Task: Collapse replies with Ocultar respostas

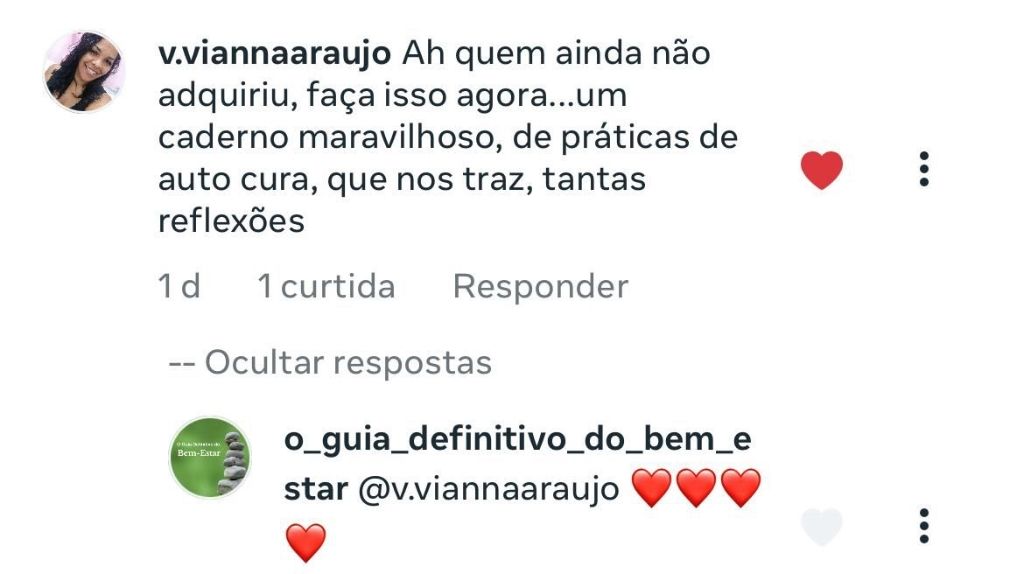Action: pos(347,362)
